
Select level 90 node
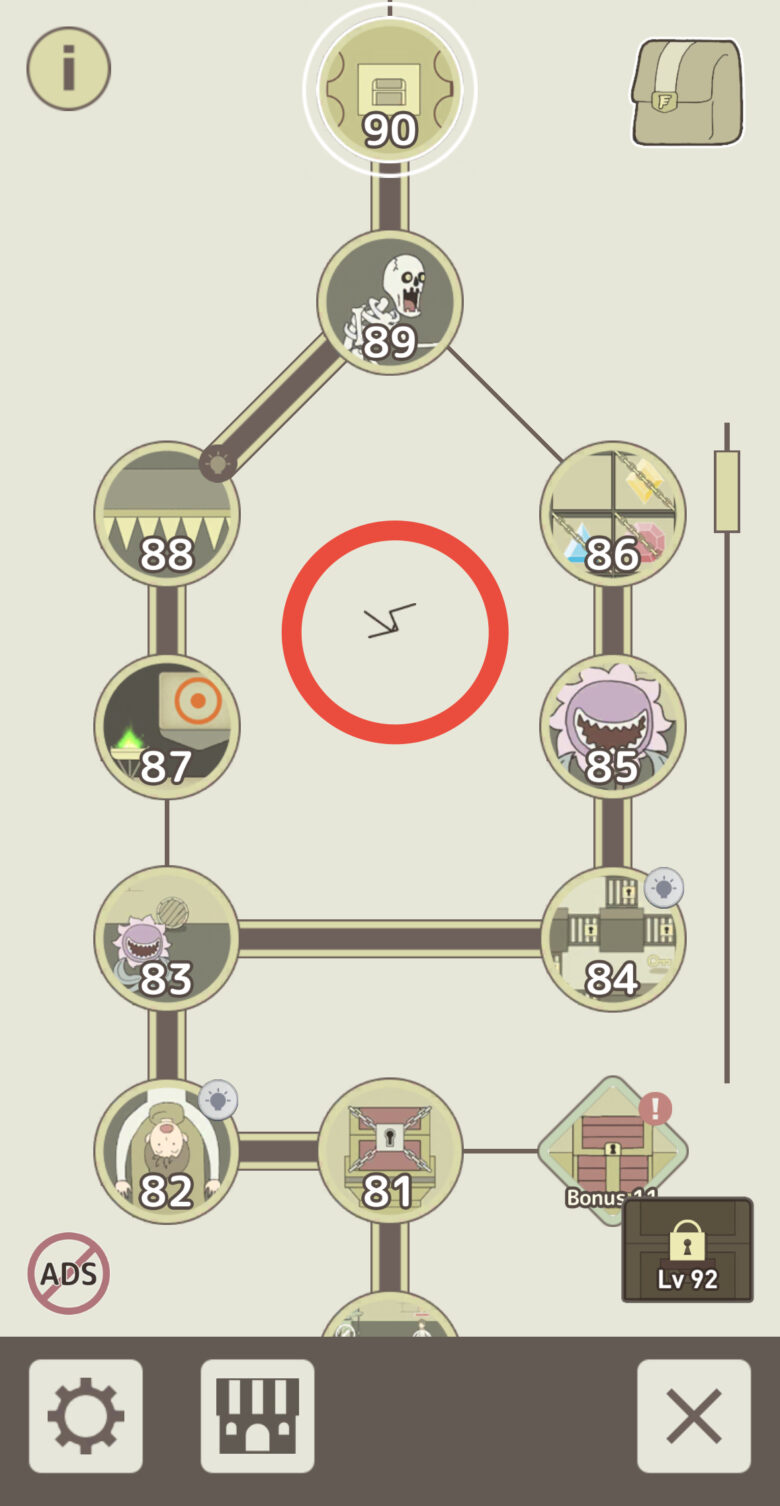(x=390, y=92)
